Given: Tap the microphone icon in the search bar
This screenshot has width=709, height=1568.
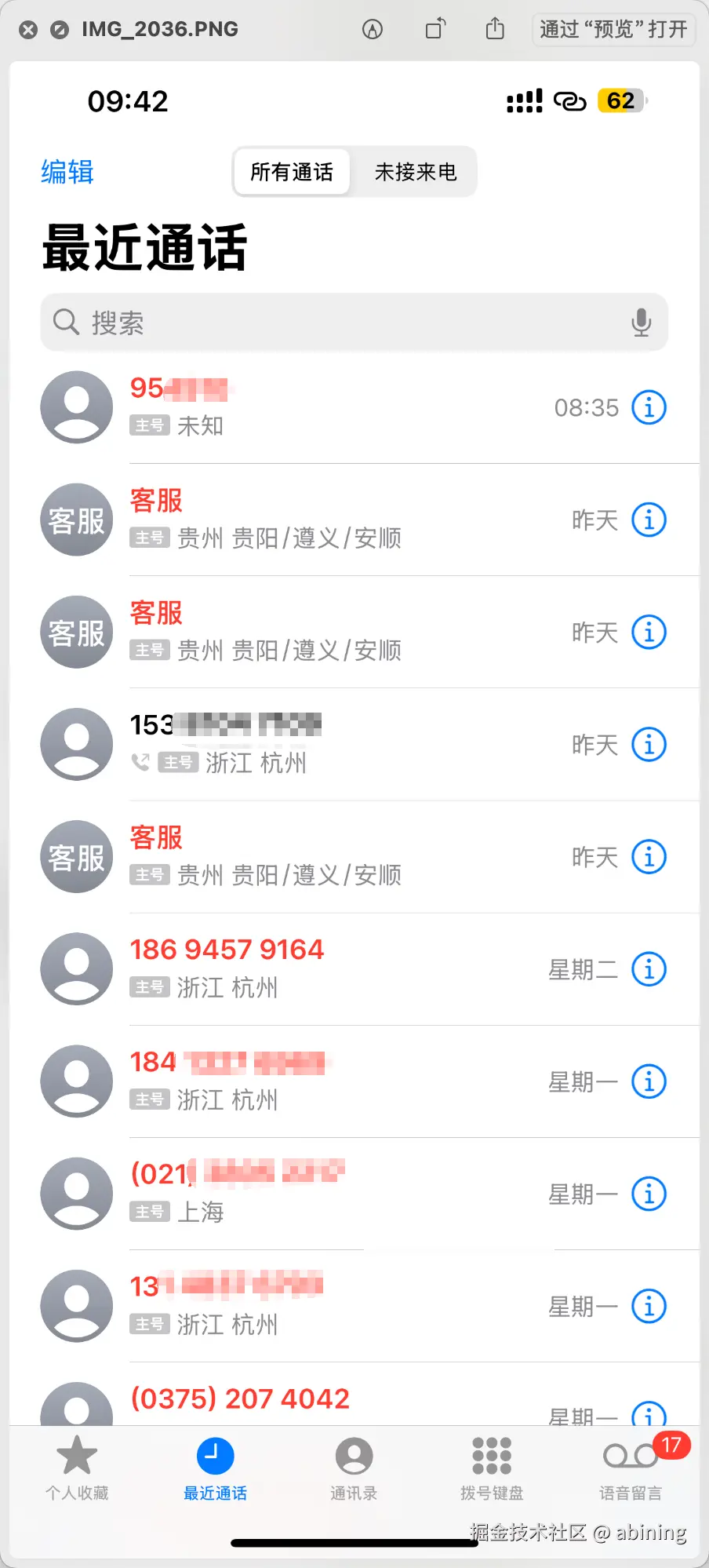Looking at the screenshot, I should 641,323.
